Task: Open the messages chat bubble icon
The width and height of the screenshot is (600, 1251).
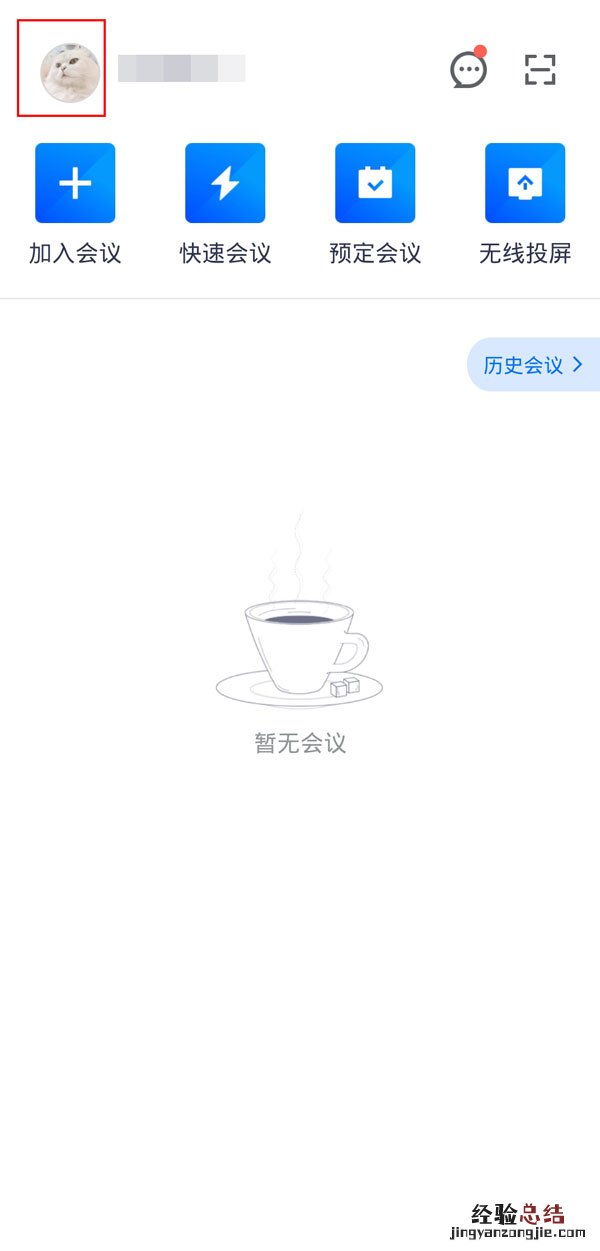Action: (x=468, y=70)
